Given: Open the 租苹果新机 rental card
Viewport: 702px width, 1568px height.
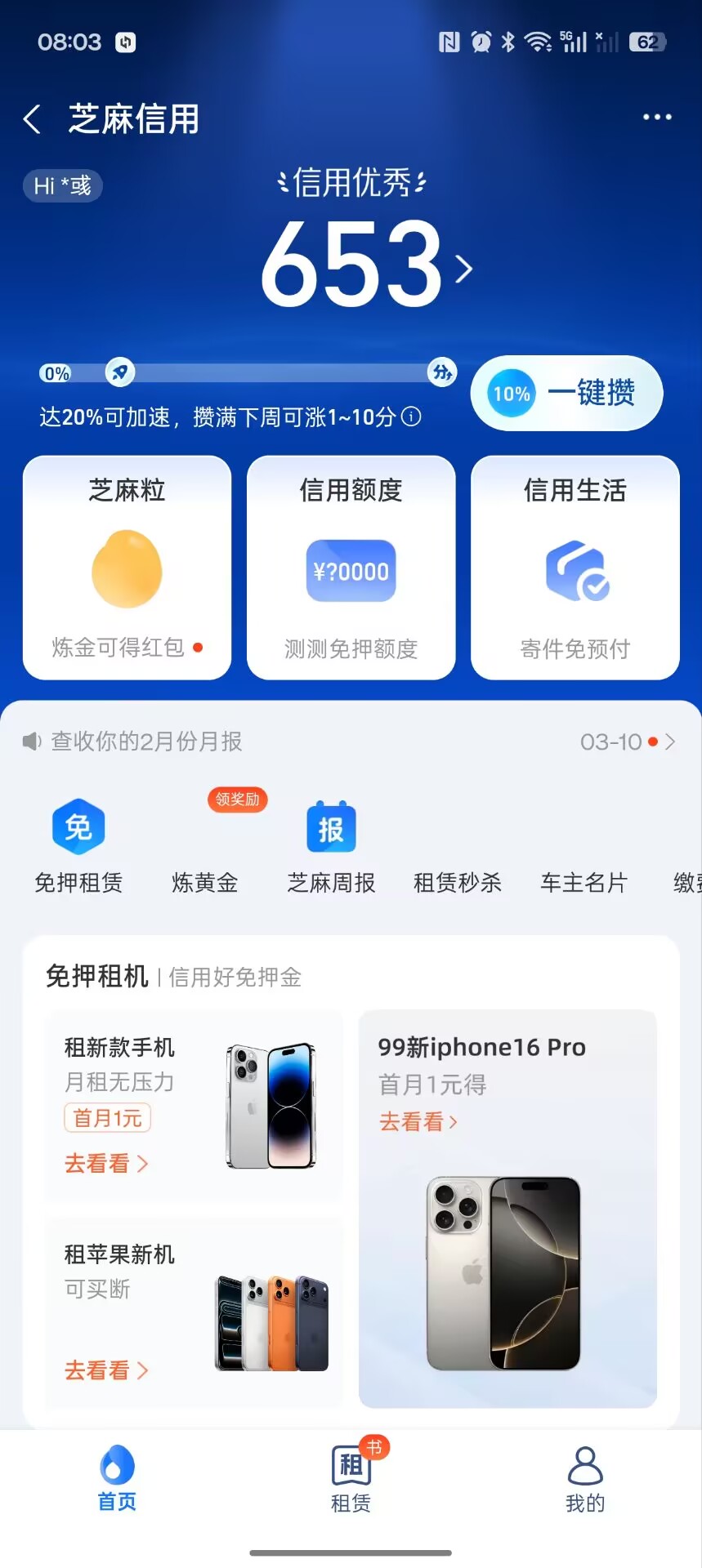Looking at the screenshot, I should coord(194,1312).
